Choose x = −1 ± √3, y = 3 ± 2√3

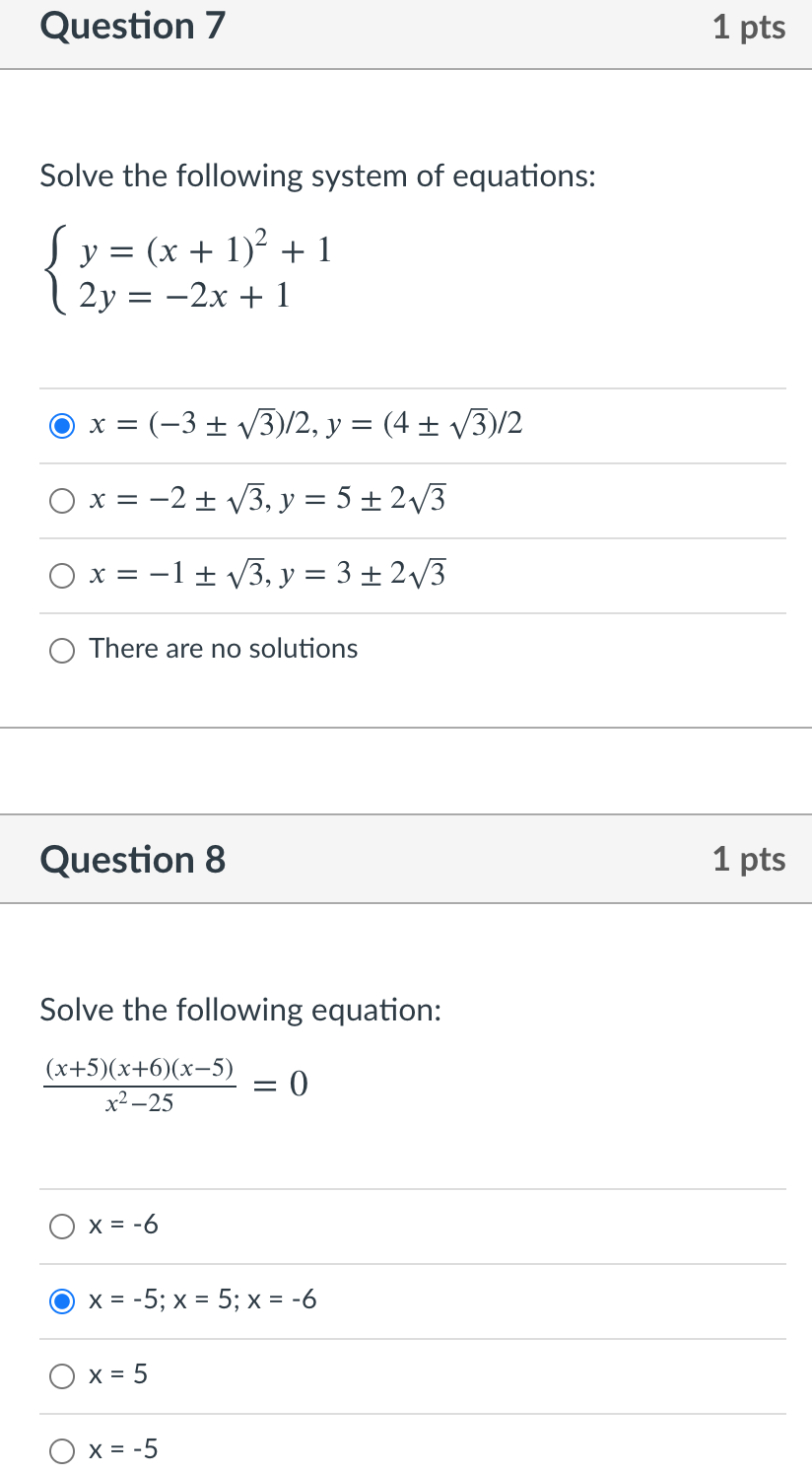point(62,576)
